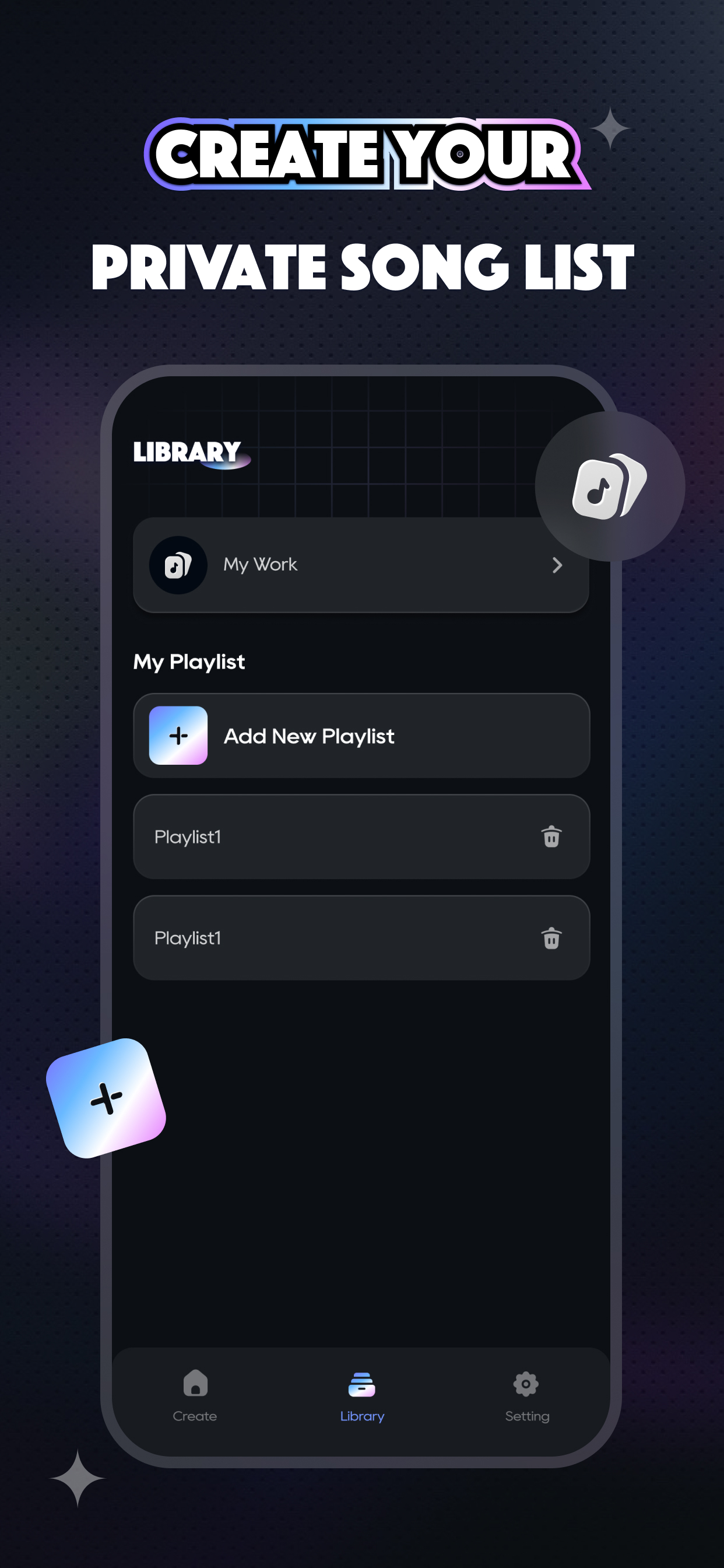This screenshot has width=724, height=1568.
Task: Expand My Work with the chevron arrow
Action: tap(557, 565)
